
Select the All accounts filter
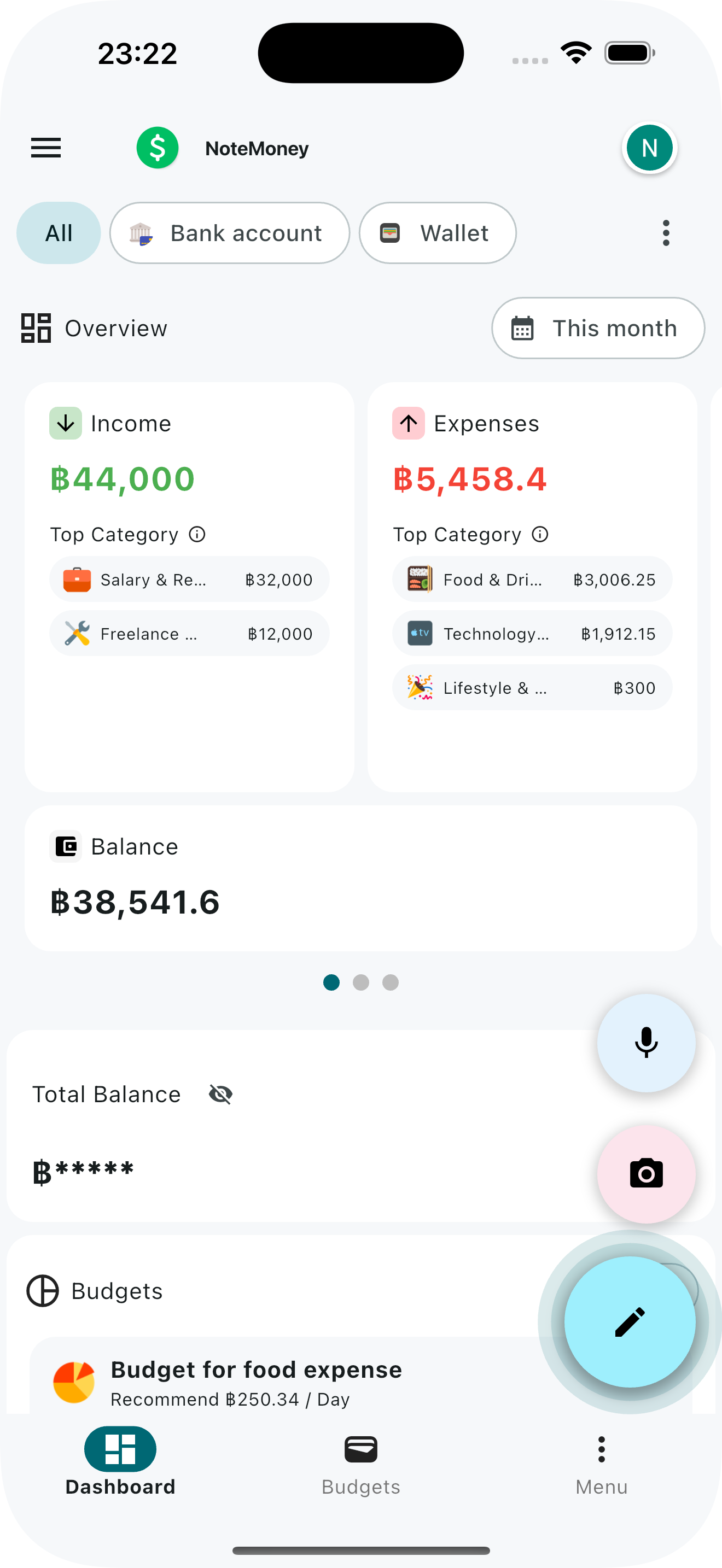(x=58, y=232)
